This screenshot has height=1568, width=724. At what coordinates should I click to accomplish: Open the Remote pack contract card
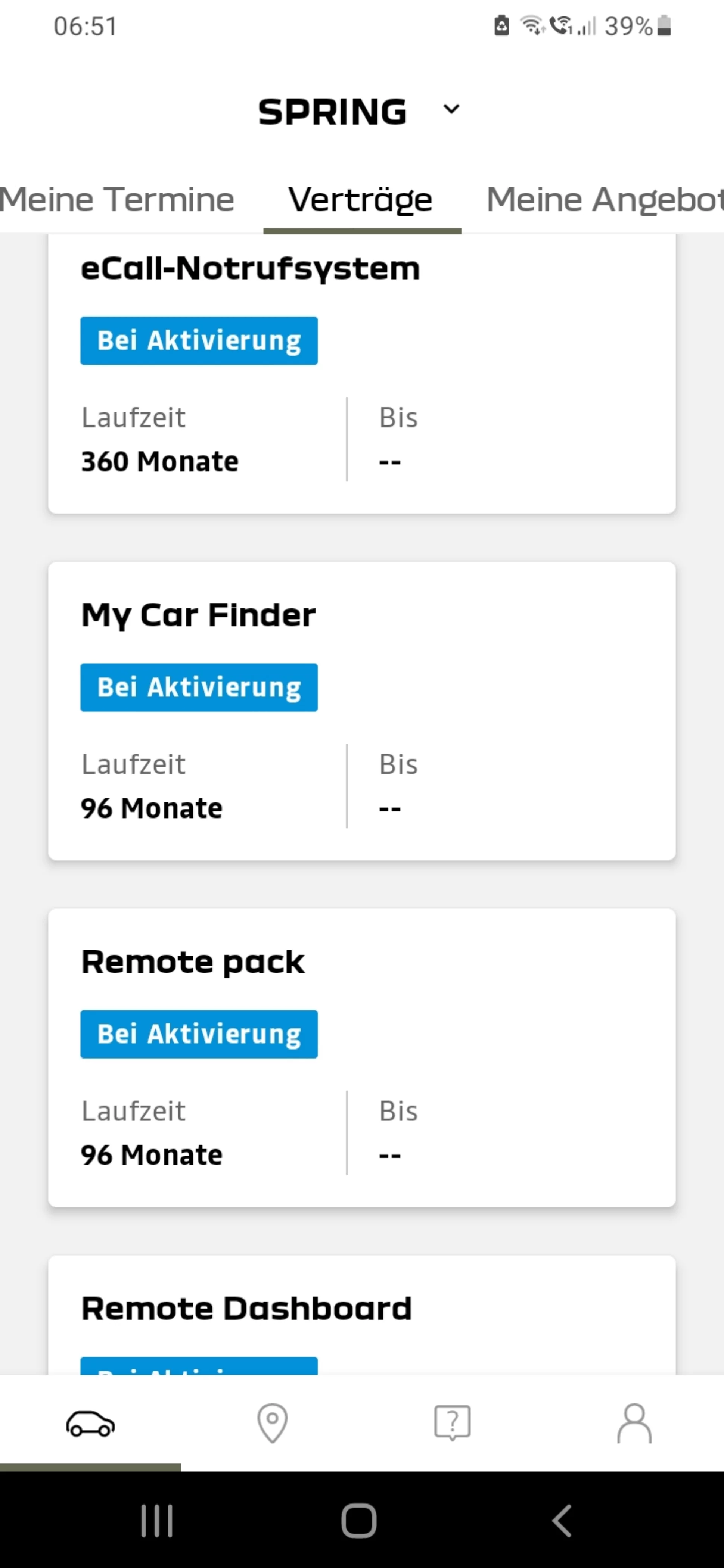(x=362, y=1057)
